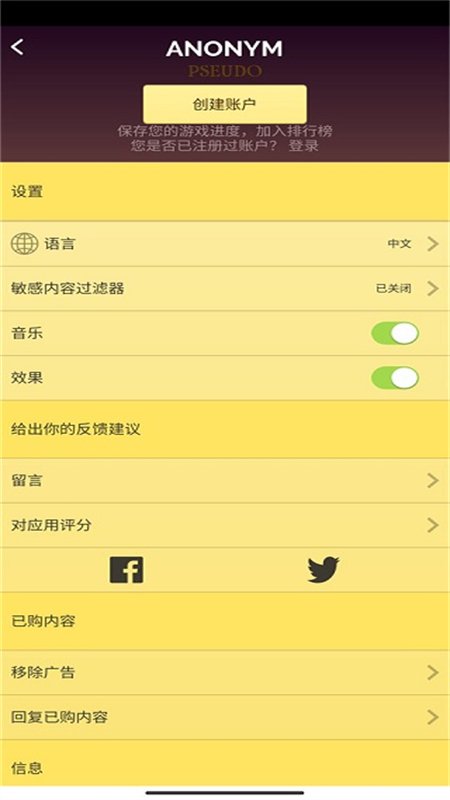Disable the 效果 sound toggle
The image size is (450, 800).
395,378
